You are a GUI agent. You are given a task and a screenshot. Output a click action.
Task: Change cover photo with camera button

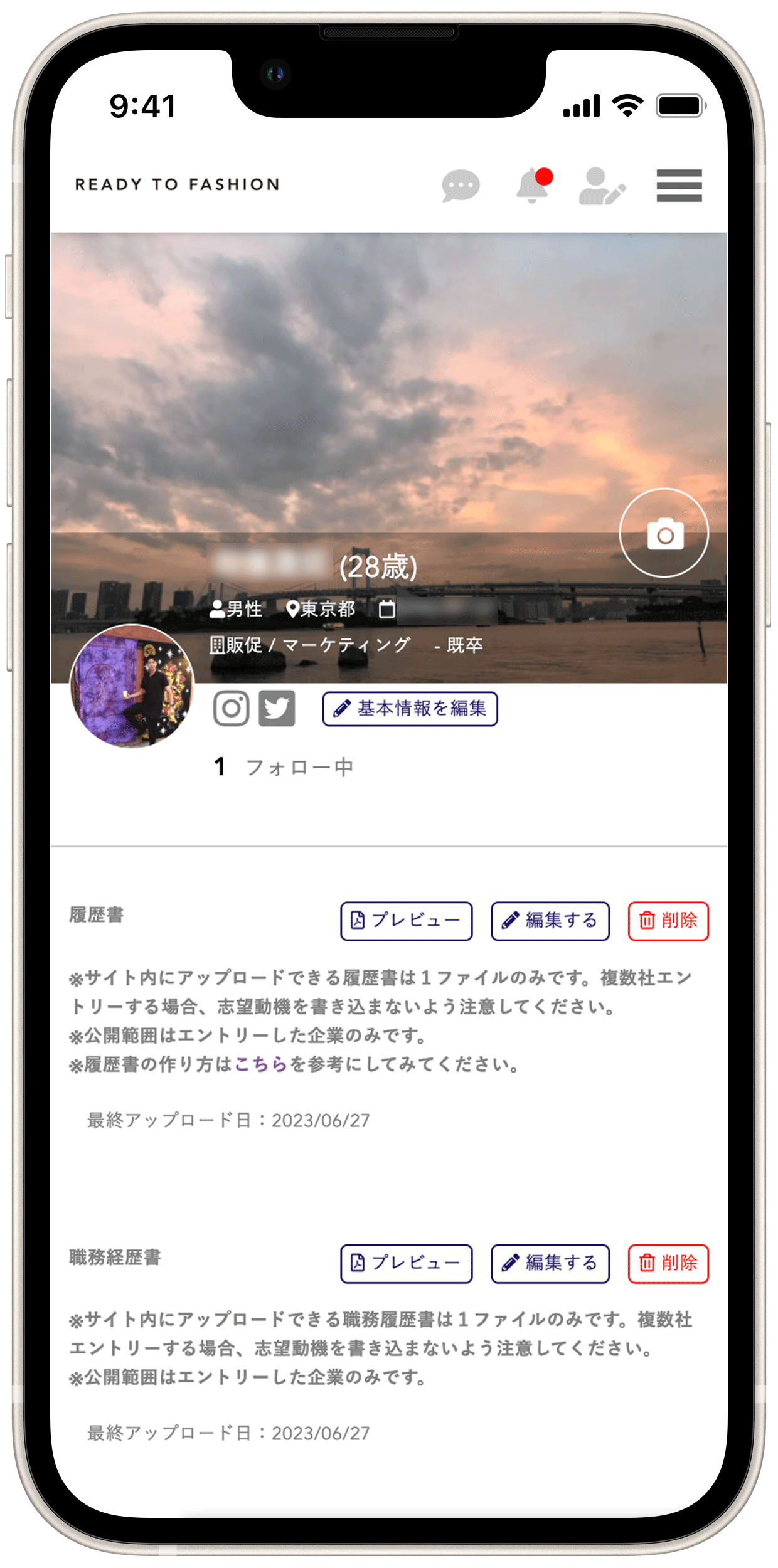click(664, 533)
